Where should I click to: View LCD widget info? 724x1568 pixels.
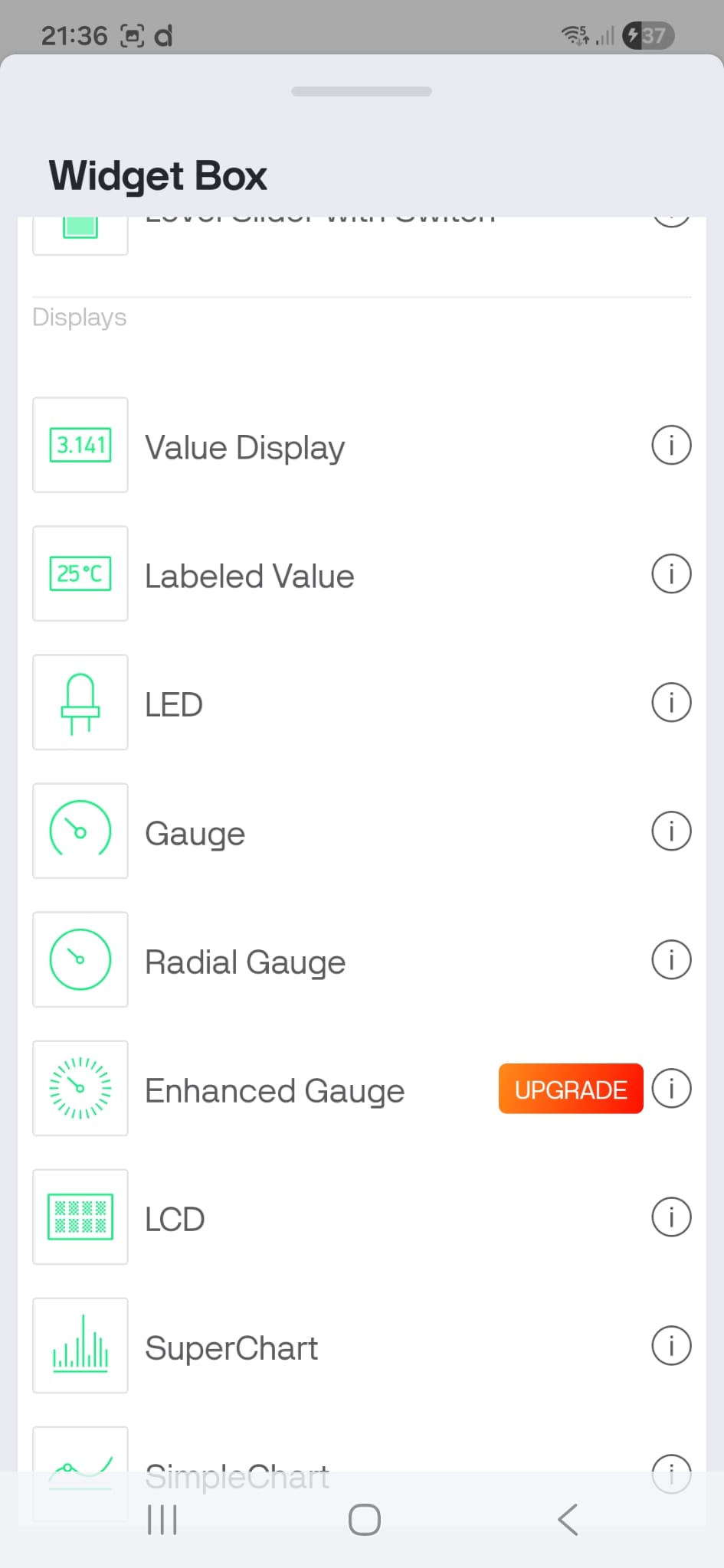pyautogui.click(x=671, y=1217)
